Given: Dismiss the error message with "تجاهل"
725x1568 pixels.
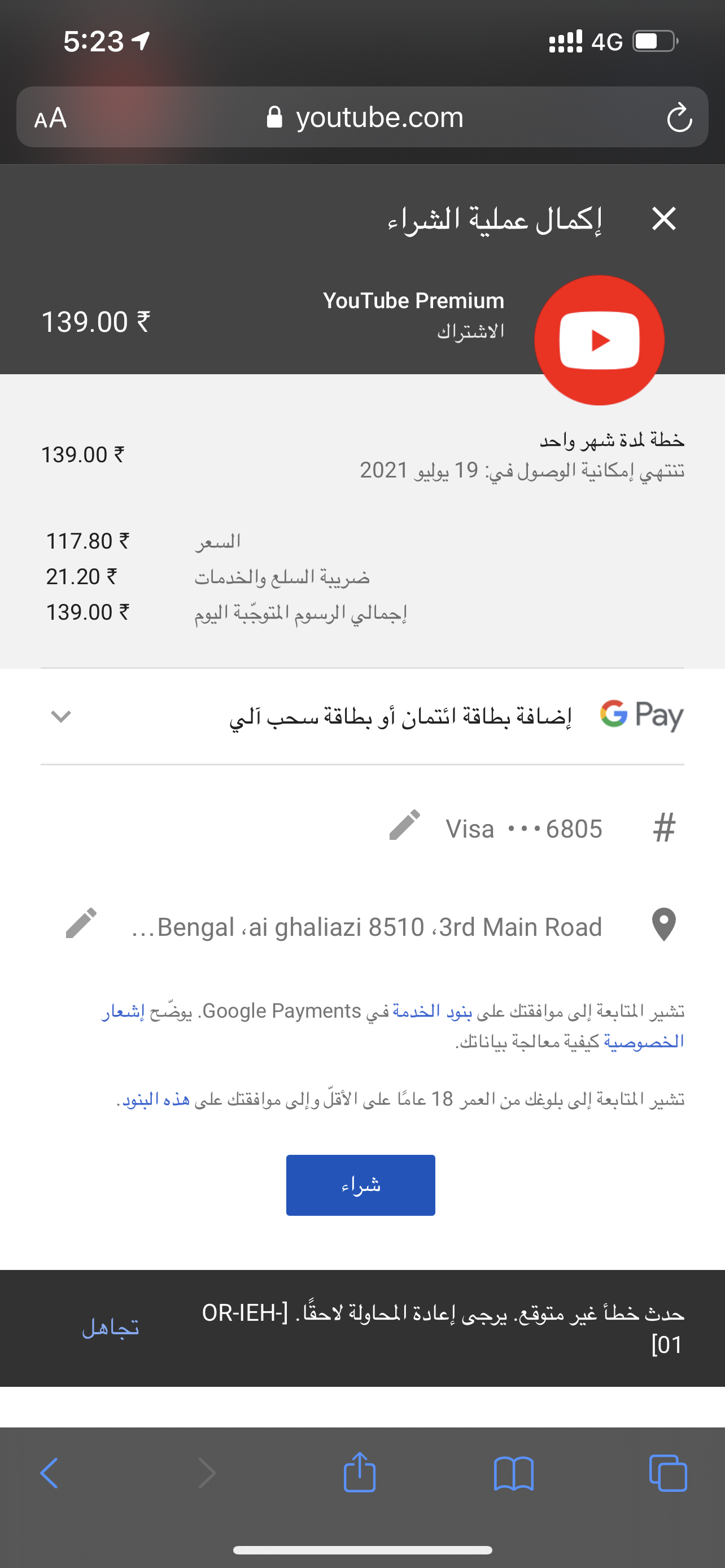Looking at the screenshot, I should coord(110,1327).
